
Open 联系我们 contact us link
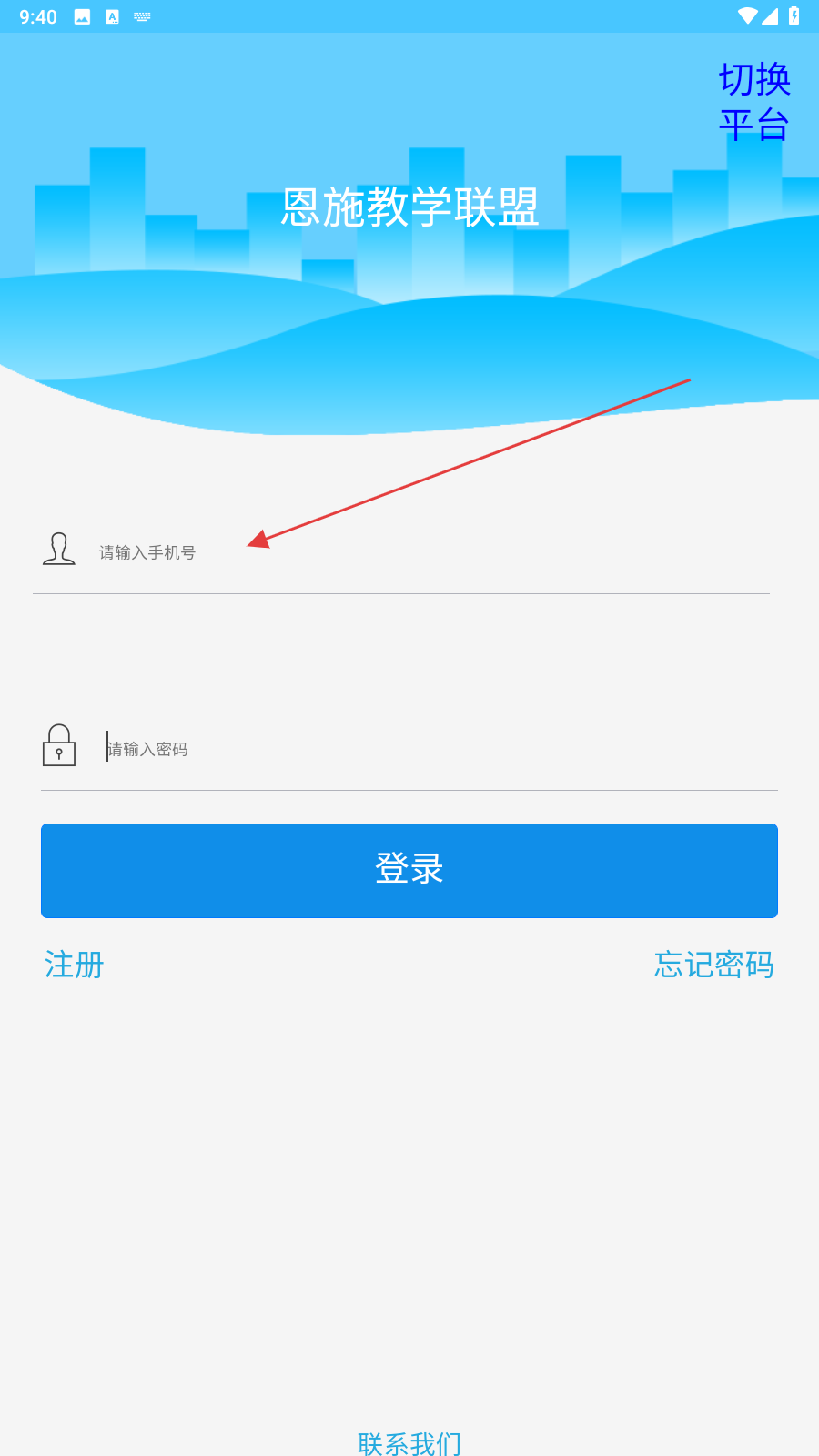click(409, 1442)
